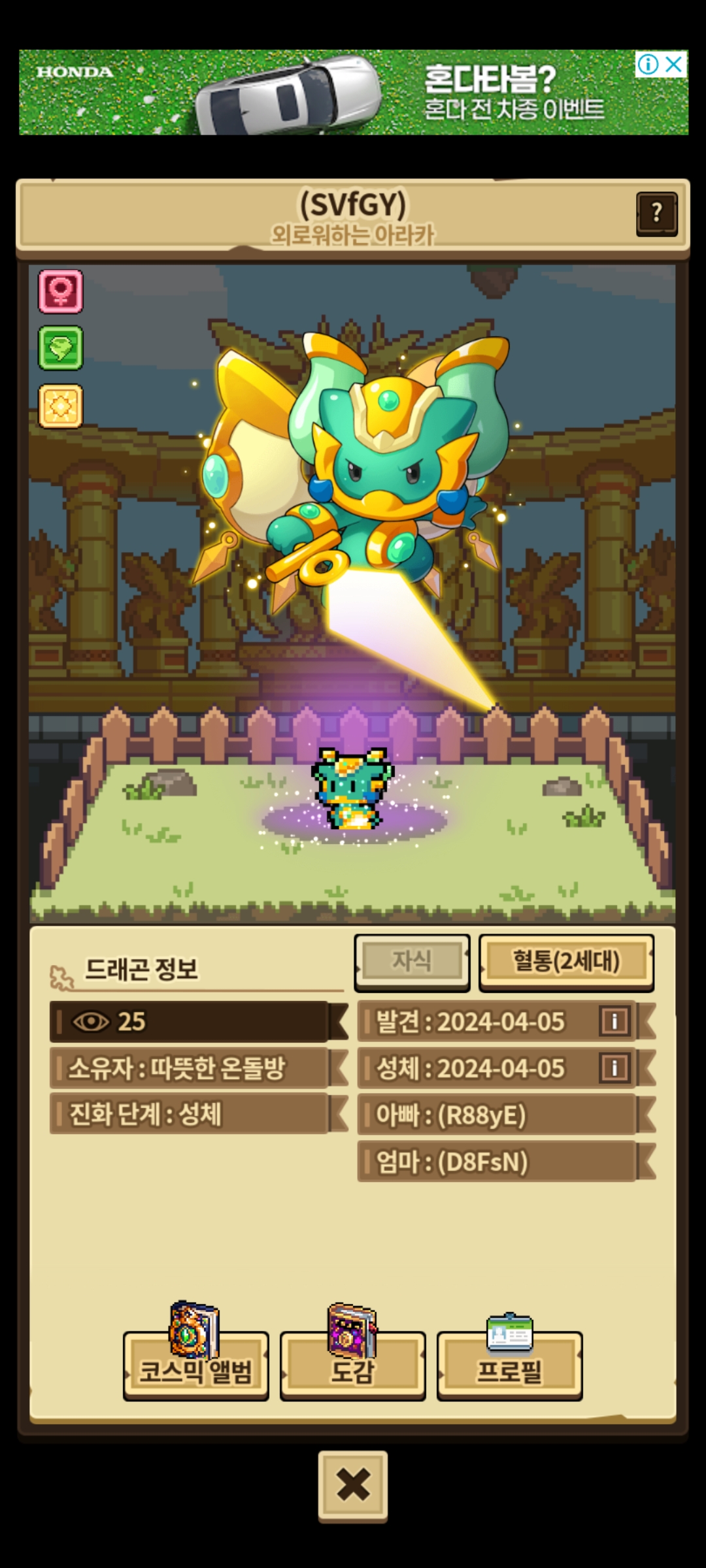Dismiss the Honda ad banner
This screenshot has width=706, height=1568.
point(675,64)
